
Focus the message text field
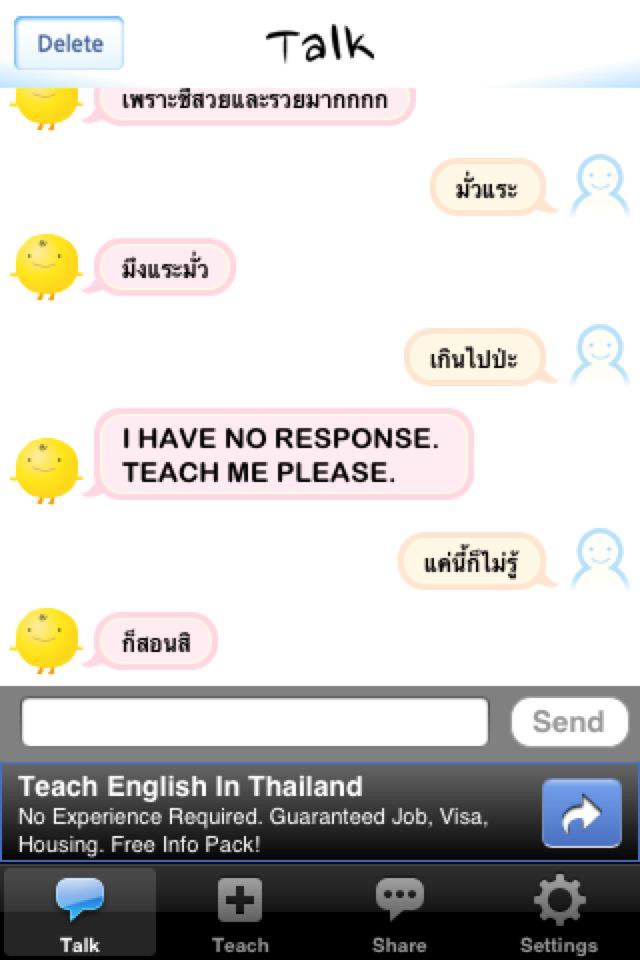coord(255,722)
